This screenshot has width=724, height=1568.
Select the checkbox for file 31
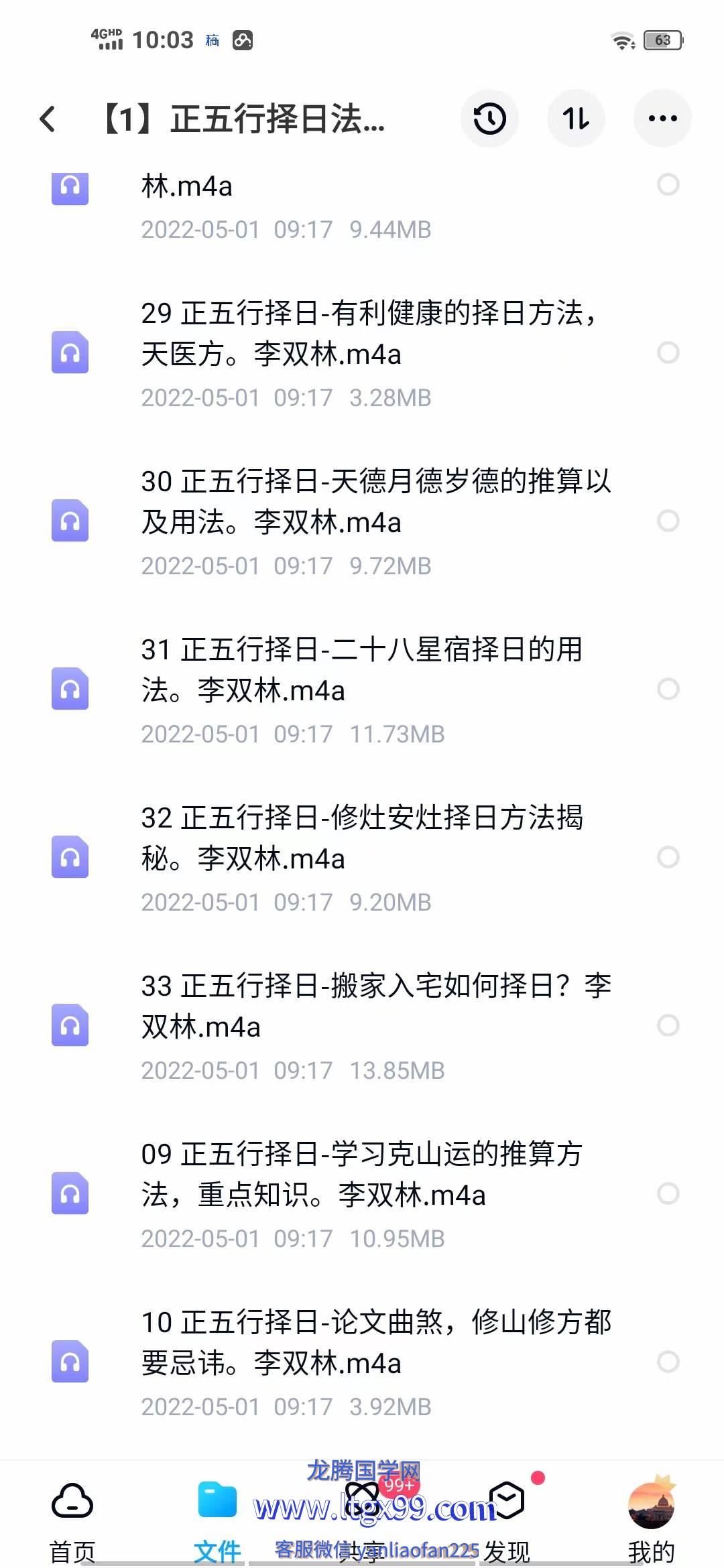click(x=668, y=689)
